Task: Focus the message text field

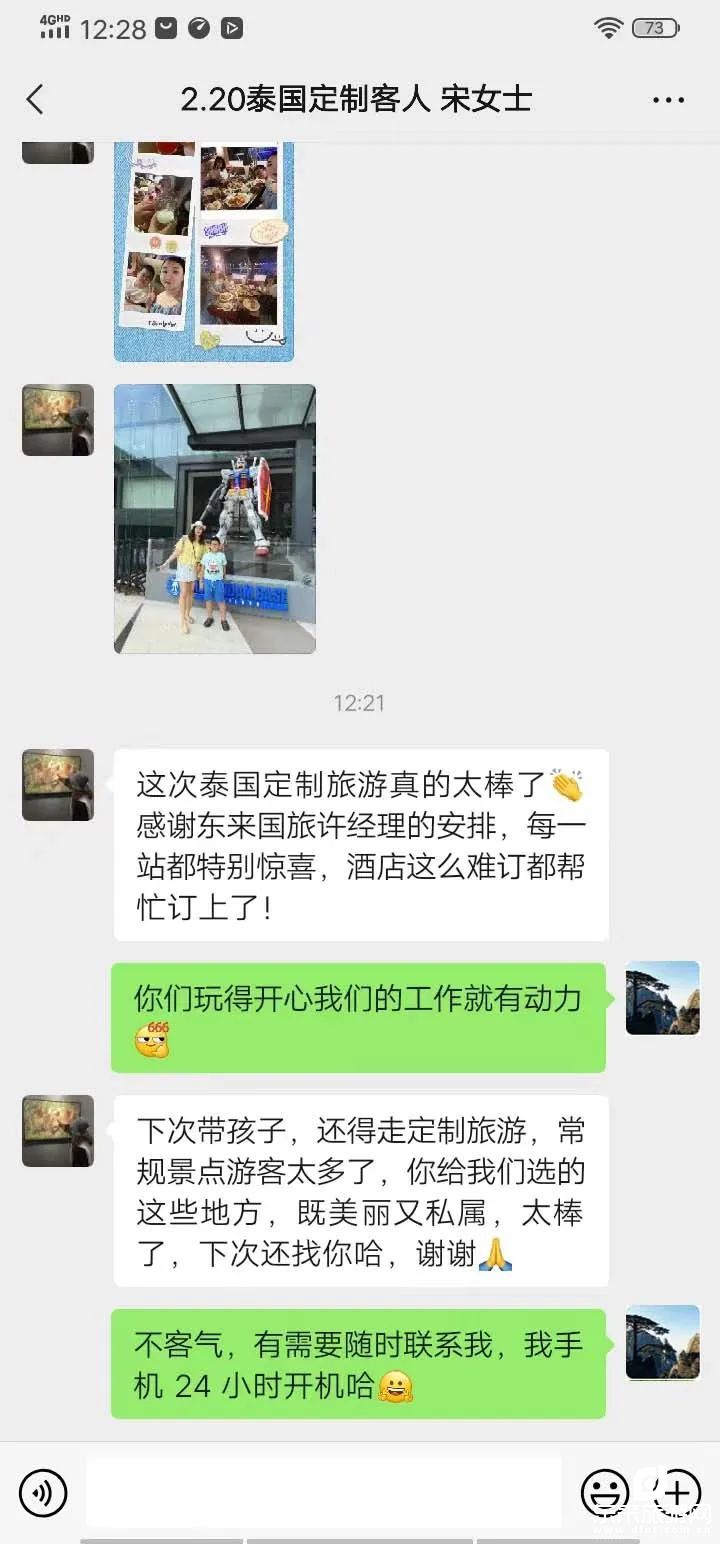Action: click(x=323, y=1492)
